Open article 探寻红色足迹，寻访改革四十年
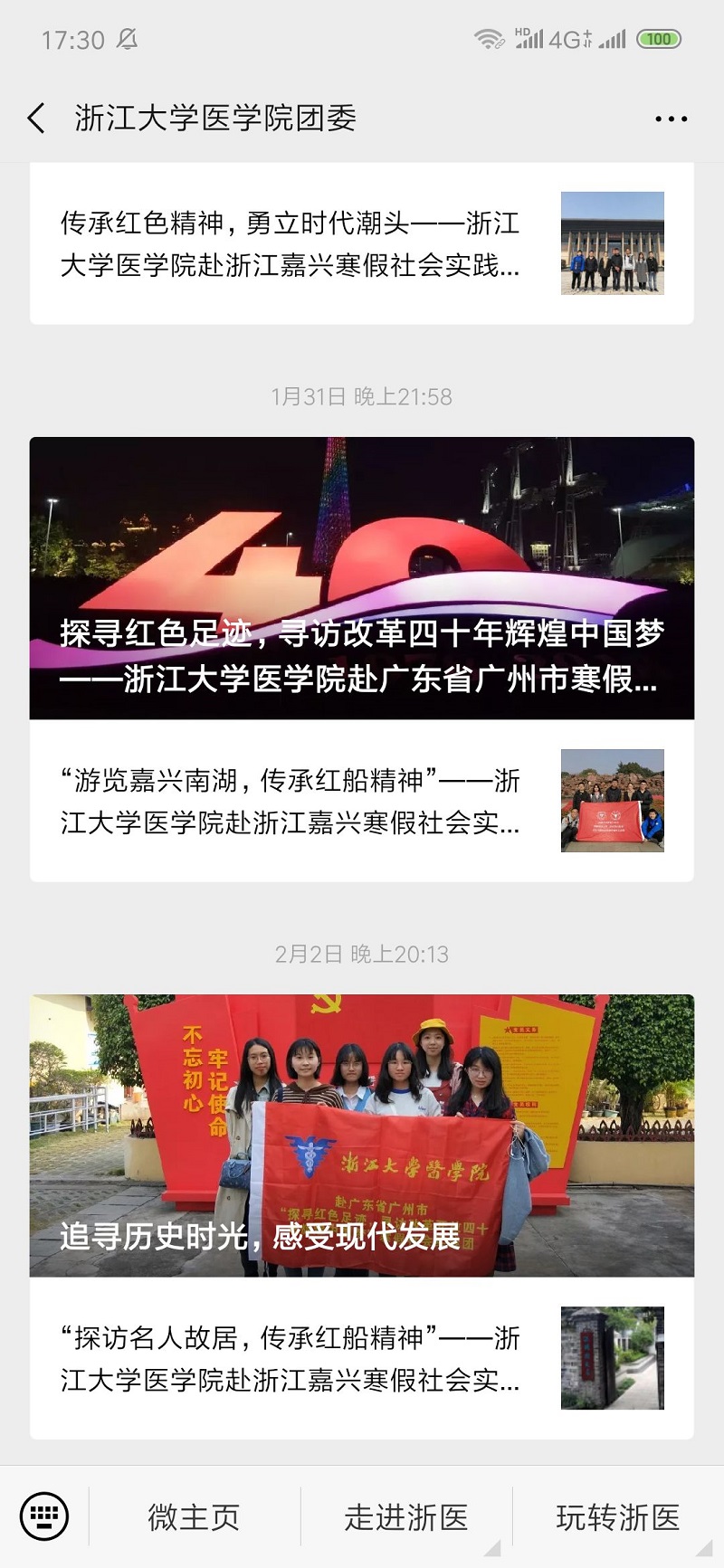Image resolution: width=724 pixels, height=1568 pixels. (361, 578)
